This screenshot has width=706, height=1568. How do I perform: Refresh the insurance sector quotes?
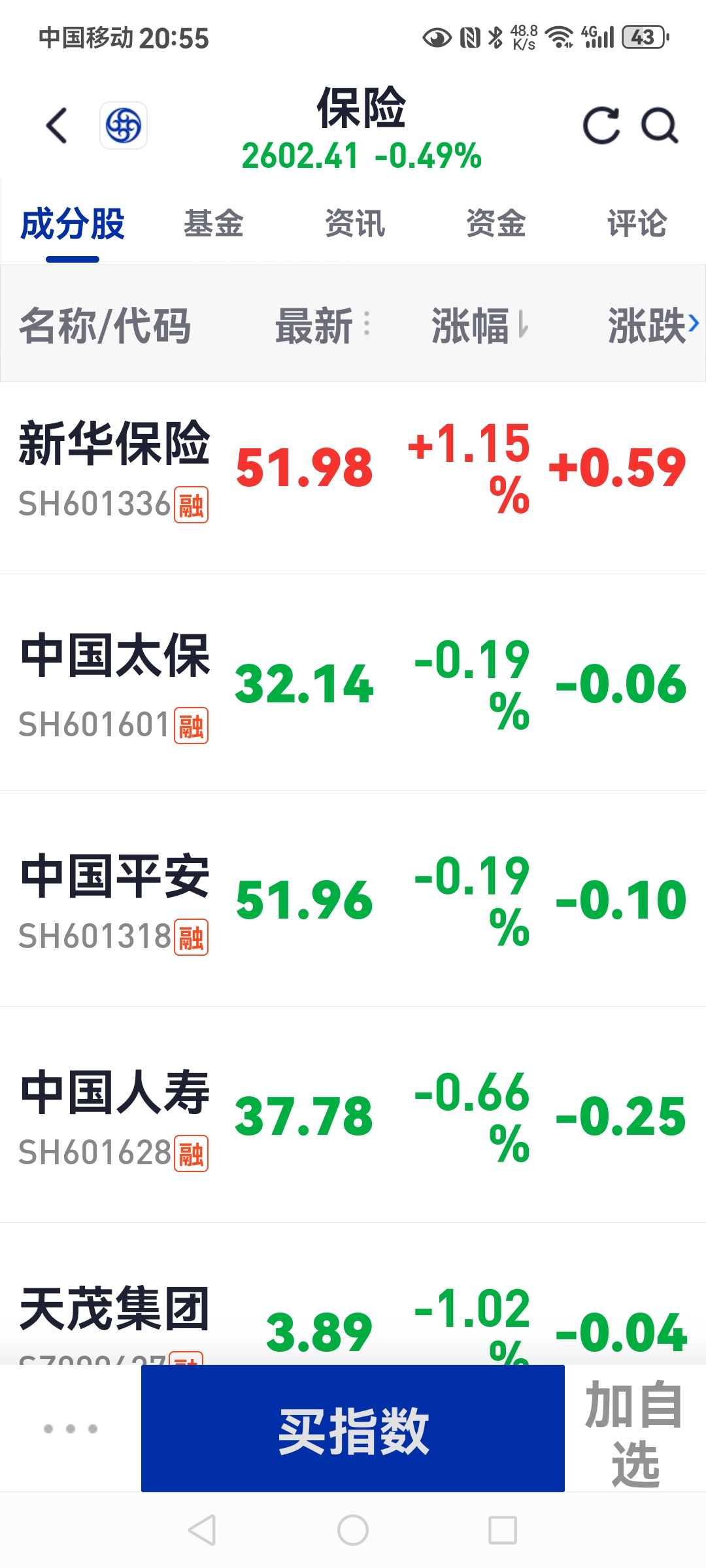(601, 125)
